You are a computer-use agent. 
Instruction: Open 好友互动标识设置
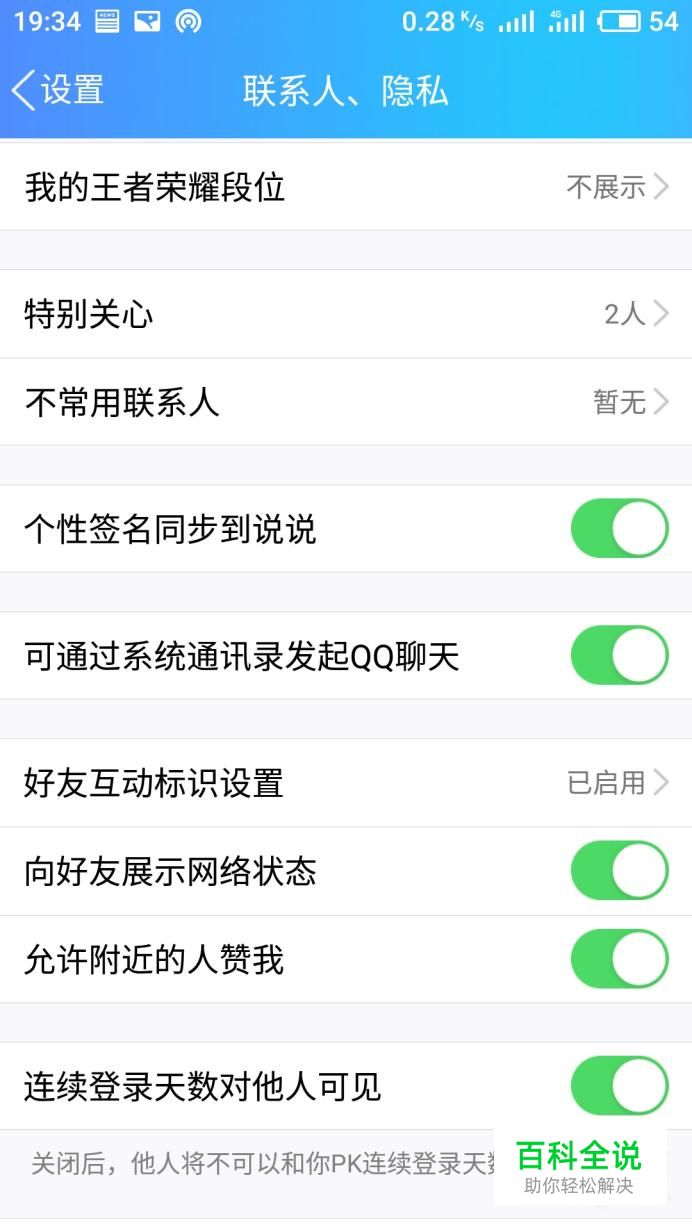[x=346, y=783]
